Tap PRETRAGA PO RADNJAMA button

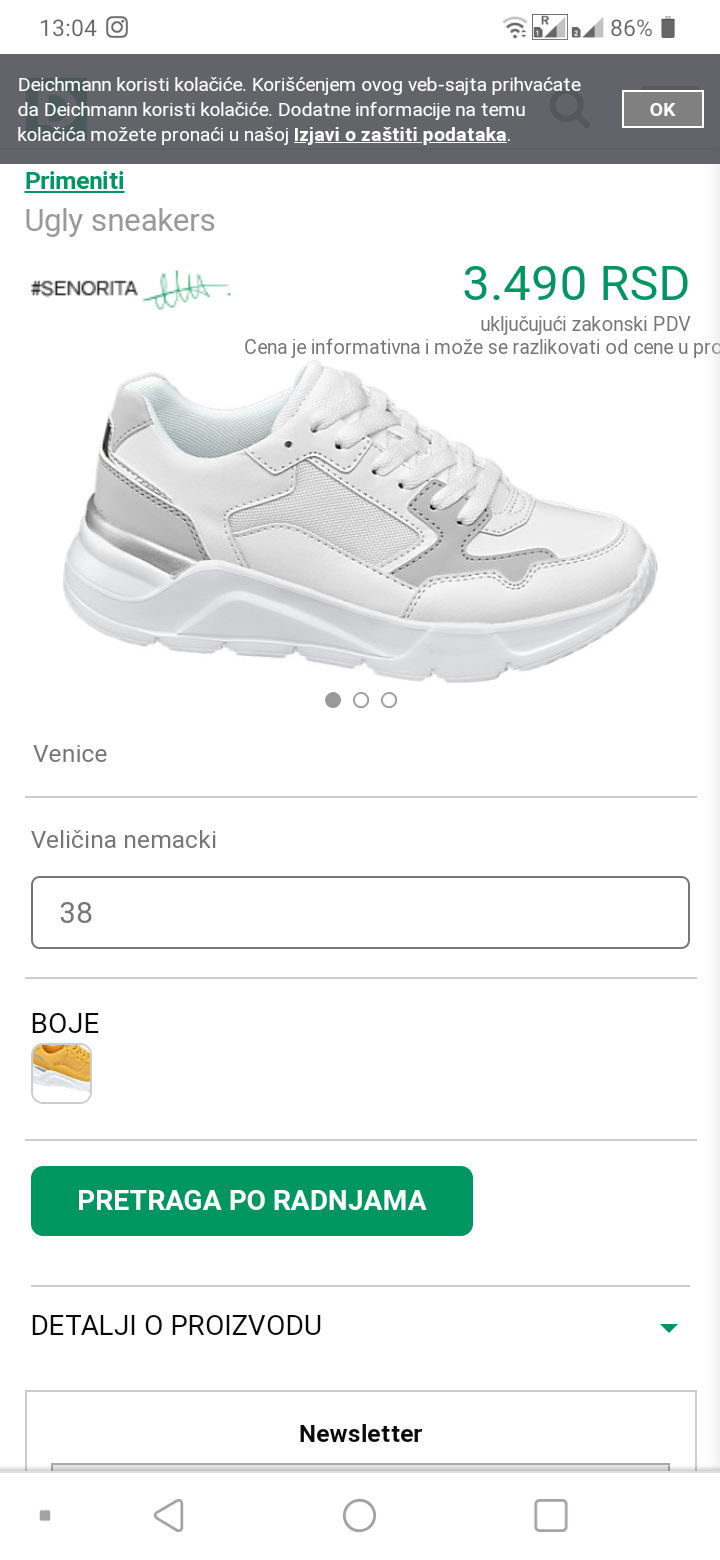click(x=252, y=1201)
